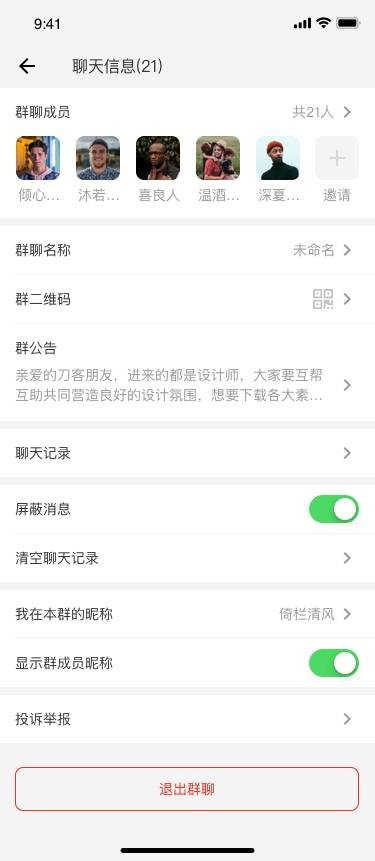Disable 显示群成员昵称 switch
Image resolution: width=375 pixels, height=861 pixels.
click(334, 663)
